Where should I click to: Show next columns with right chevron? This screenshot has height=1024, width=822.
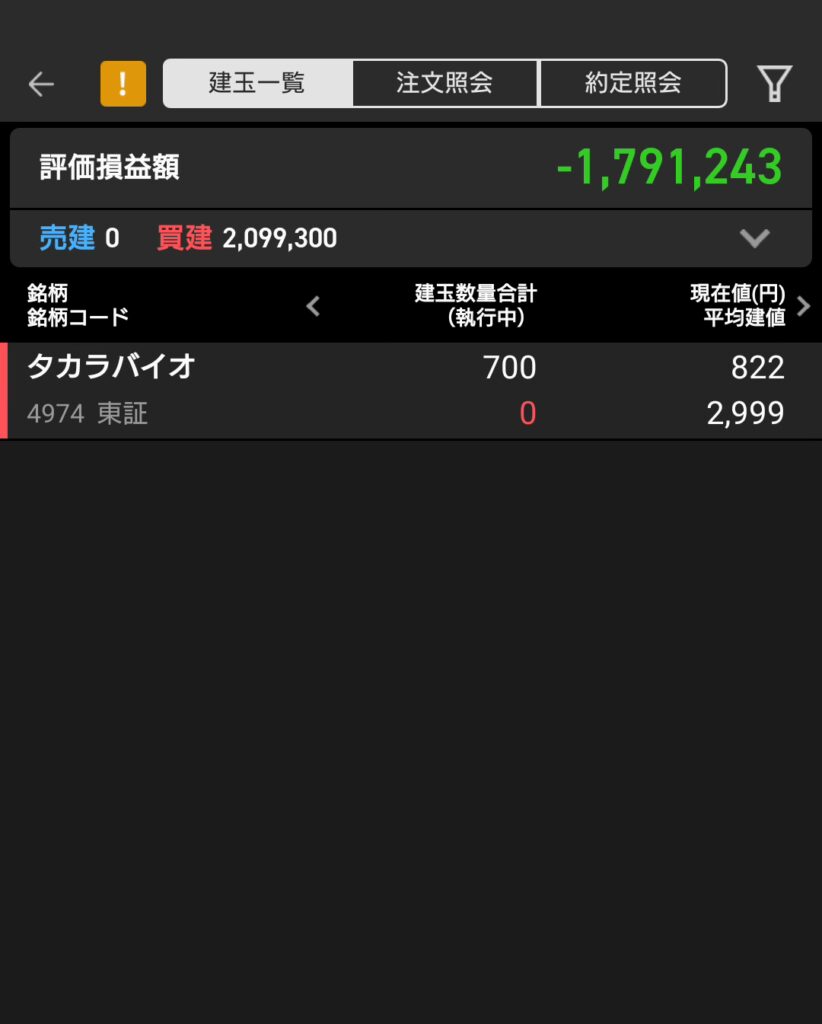(803, 306)
